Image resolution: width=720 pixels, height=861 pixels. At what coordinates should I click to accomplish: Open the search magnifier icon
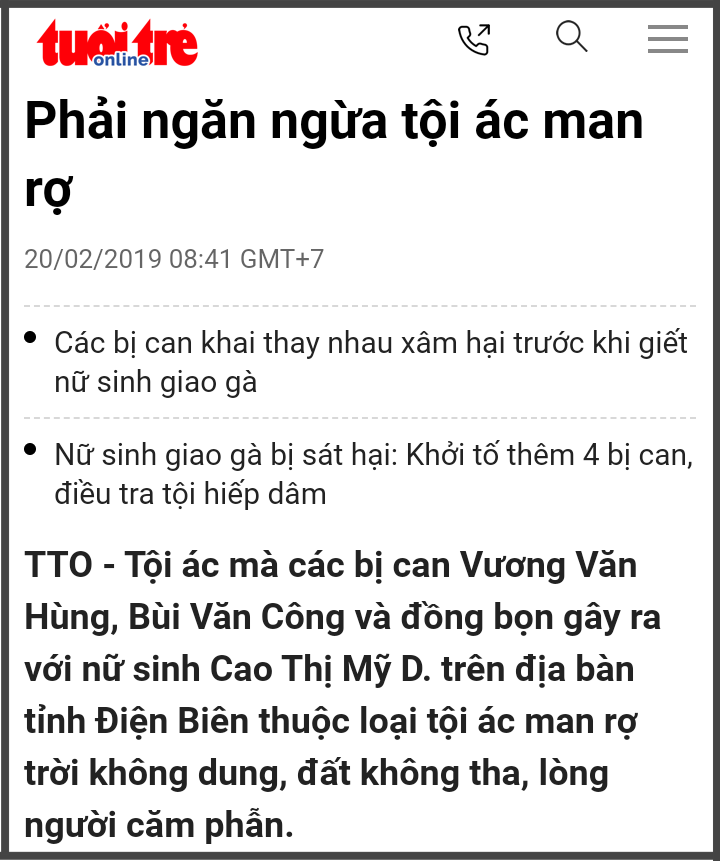point(571,38)
